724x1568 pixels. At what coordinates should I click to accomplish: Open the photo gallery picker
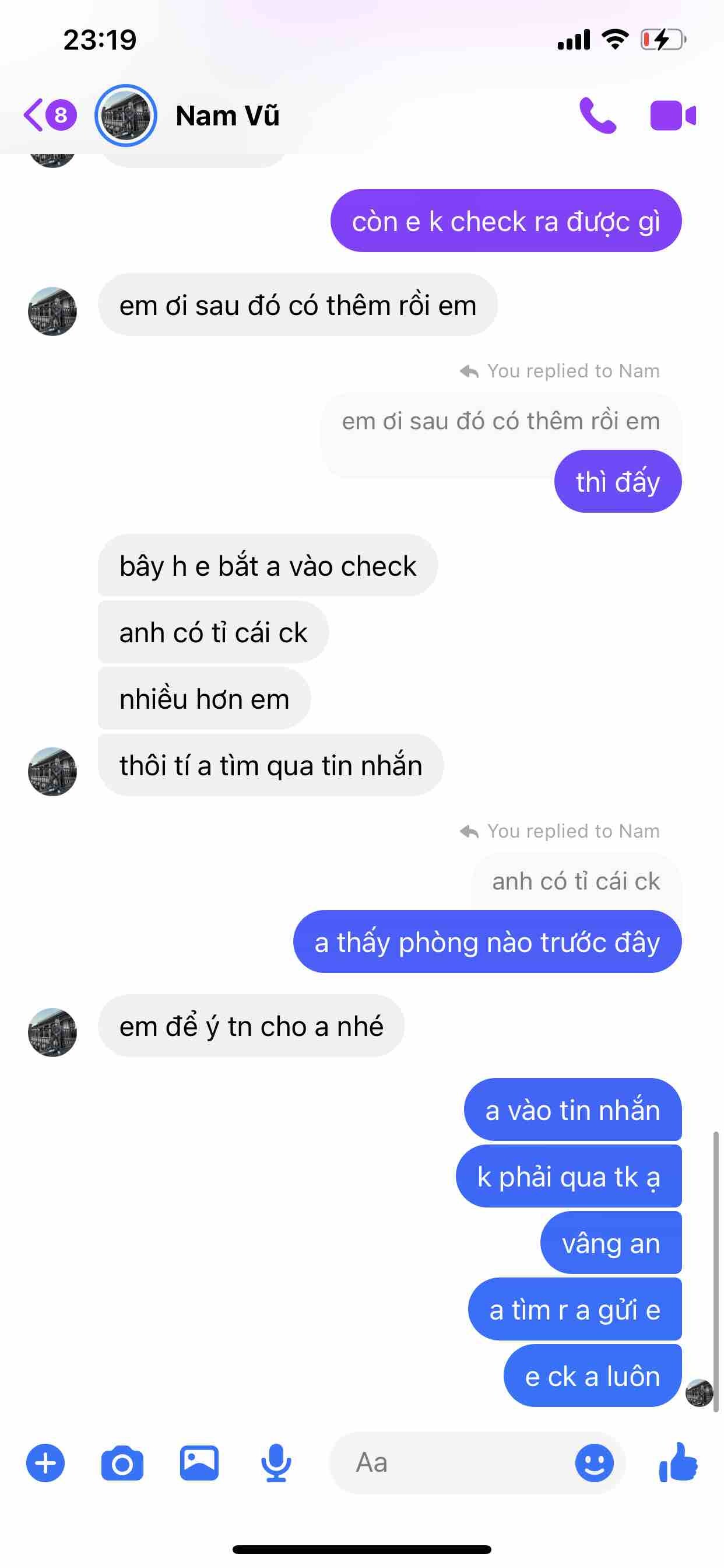coord(199,1462)
